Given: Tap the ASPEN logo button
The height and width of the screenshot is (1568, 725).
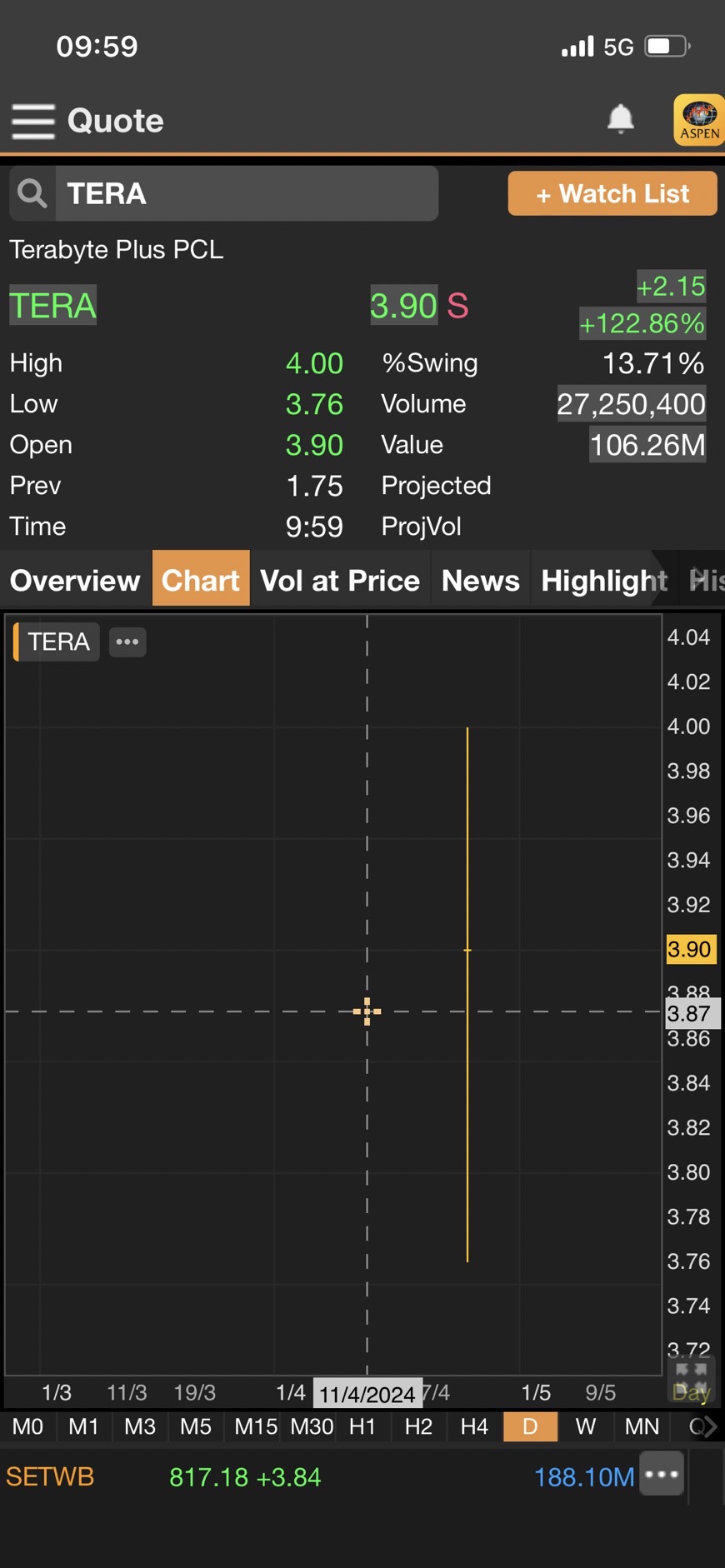Looking at the screenshot, I should tap(699, 120).
